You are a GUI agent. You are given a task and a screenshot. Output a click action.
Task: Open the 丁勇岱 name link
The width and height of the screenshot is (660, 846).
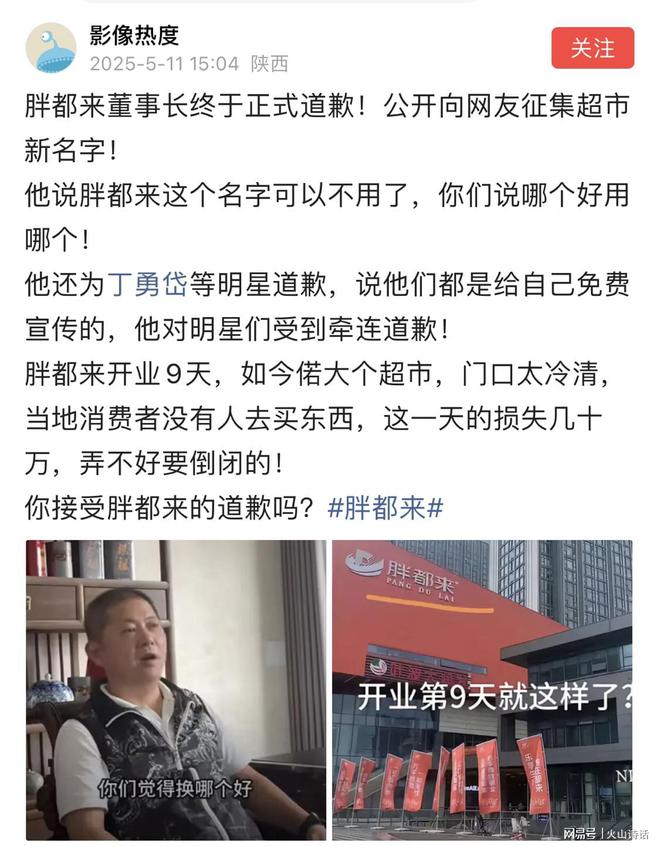147,284
